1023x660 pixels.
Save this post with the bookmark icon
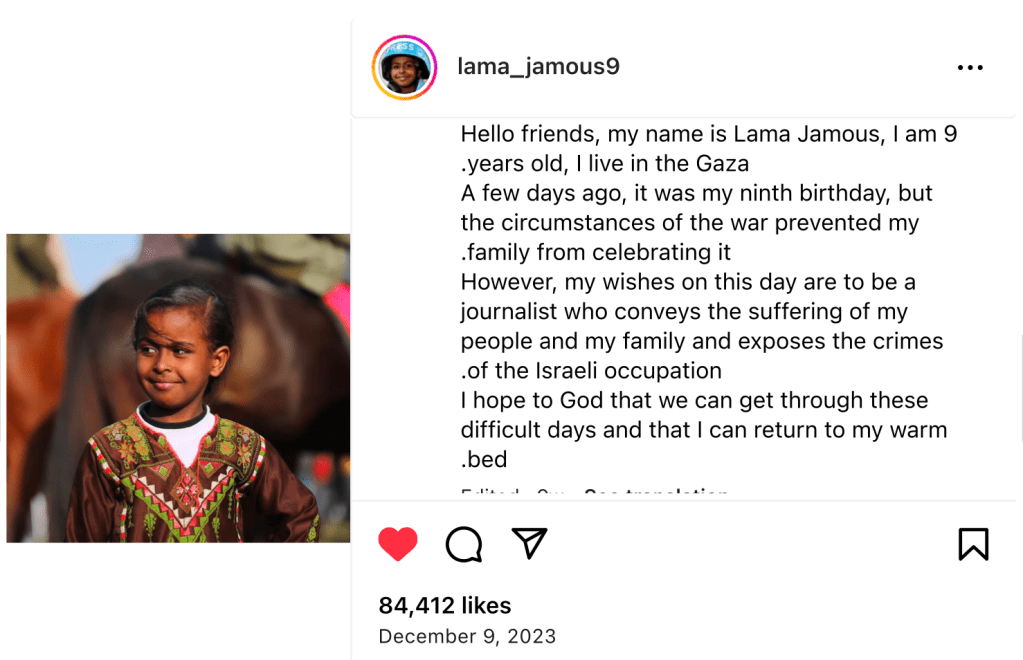tap(972, 544)
